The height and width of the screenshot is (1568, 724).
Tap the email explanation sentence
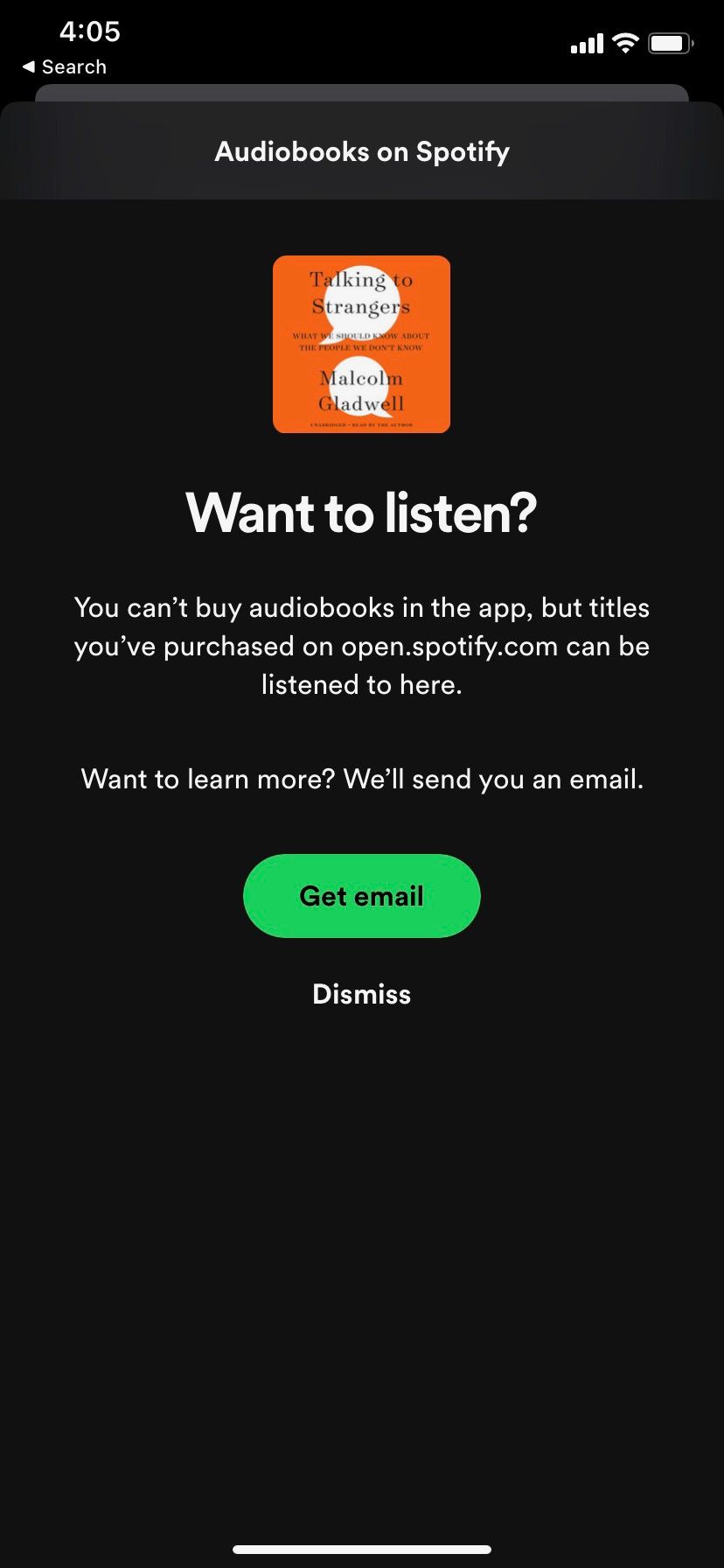[361, 779]
